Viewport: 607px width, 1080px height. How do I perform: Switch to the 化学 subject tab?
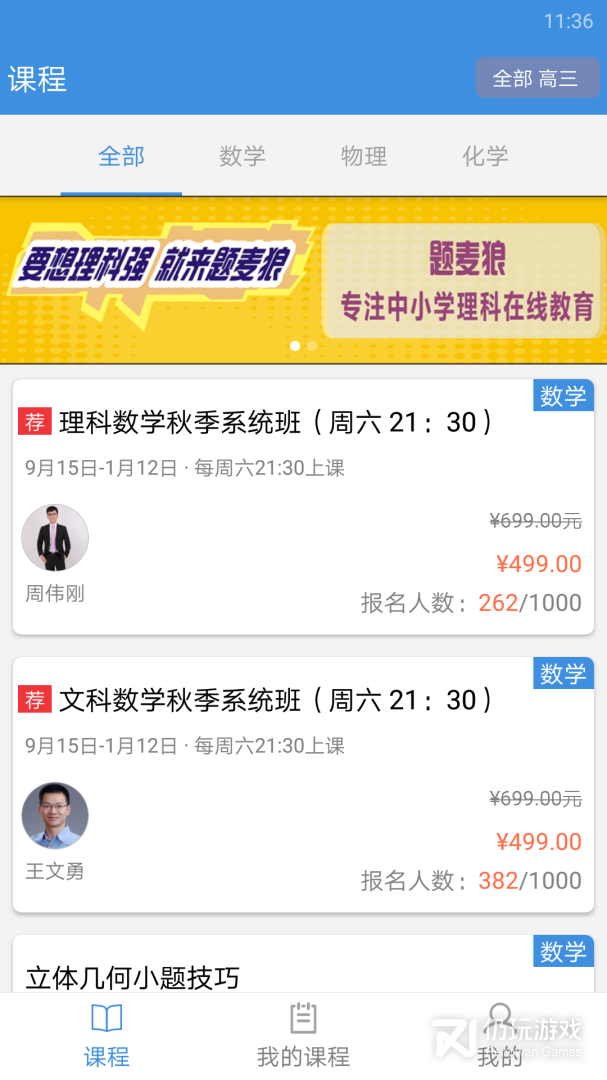pyautogui.click(x=485, y=156)
